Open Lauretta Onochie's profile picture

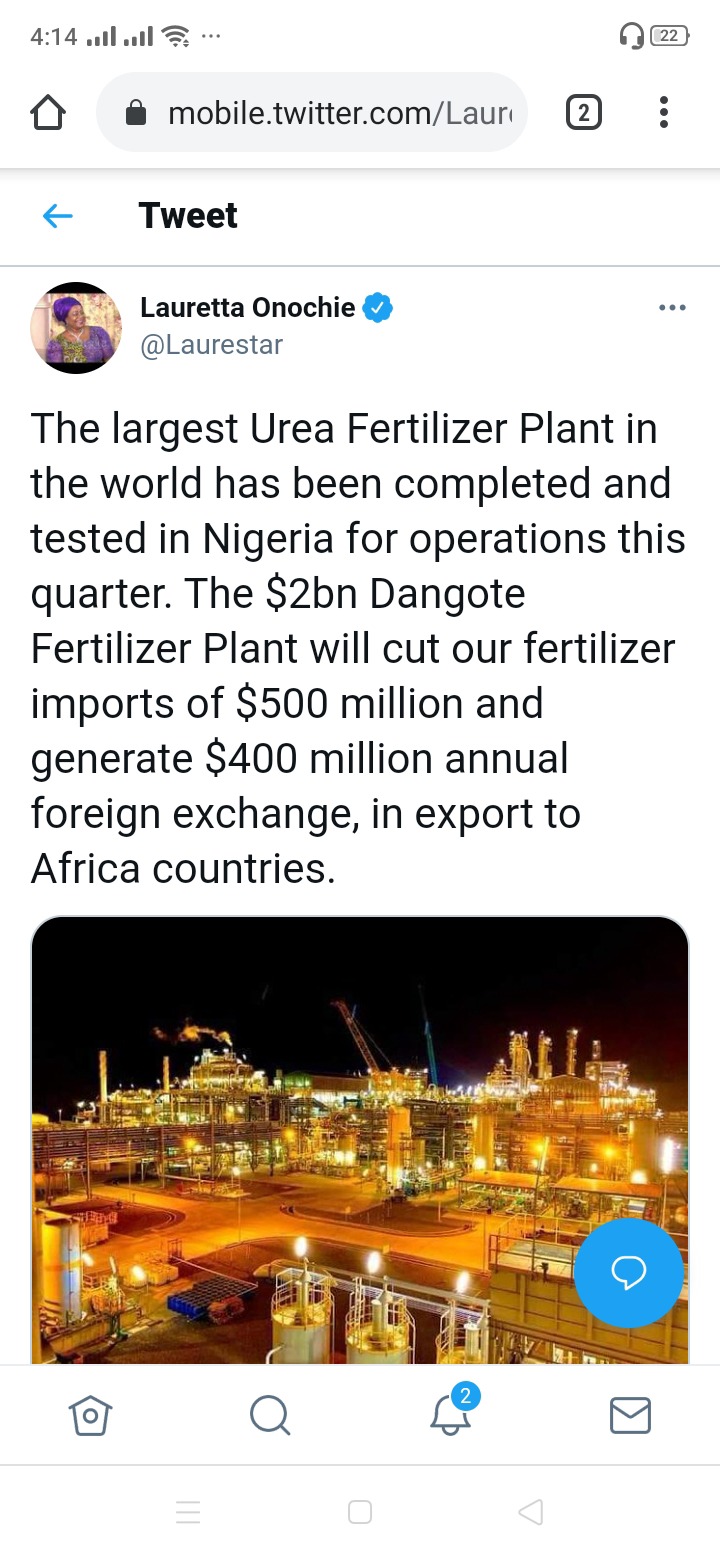(x=77, y=328)
